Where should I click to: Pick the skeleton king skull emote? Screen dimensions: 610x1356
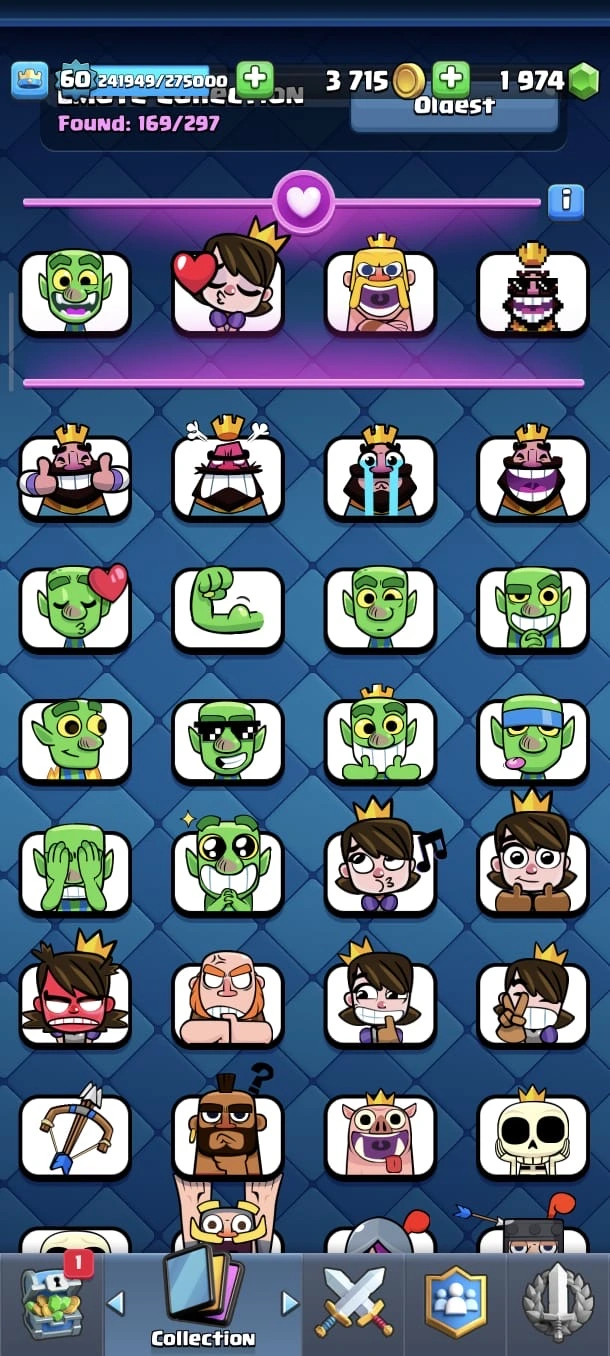(532, 1136)
